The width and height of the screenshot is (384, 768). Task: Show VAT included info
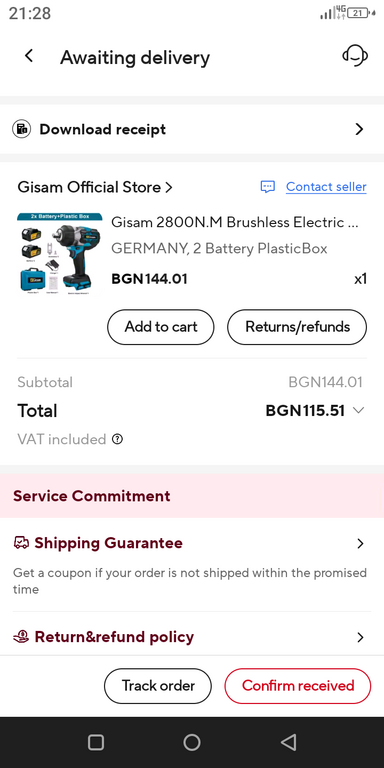117,439
